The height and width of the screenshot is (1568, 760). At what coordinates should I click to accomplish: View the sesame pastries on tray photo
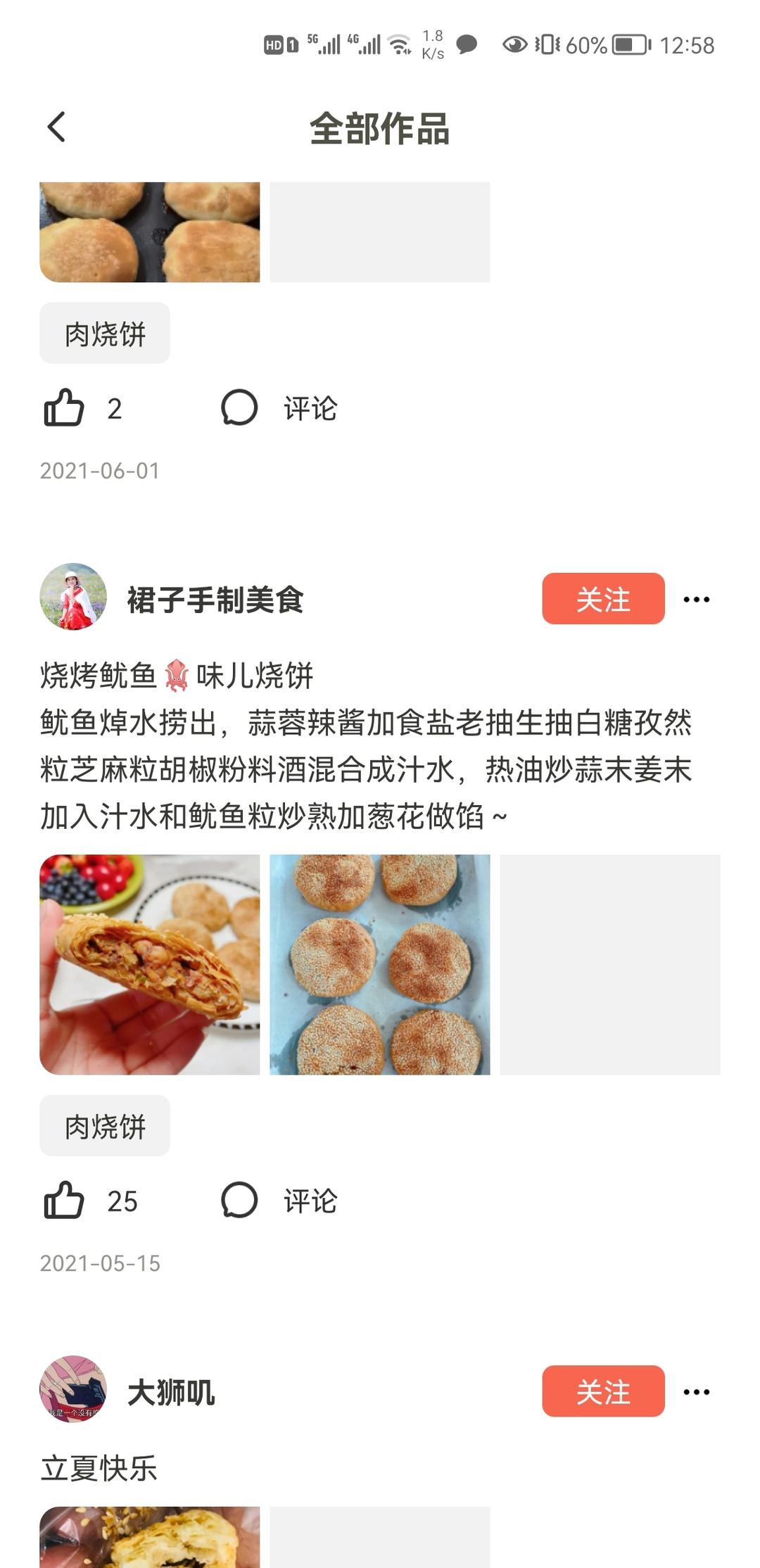379,964
